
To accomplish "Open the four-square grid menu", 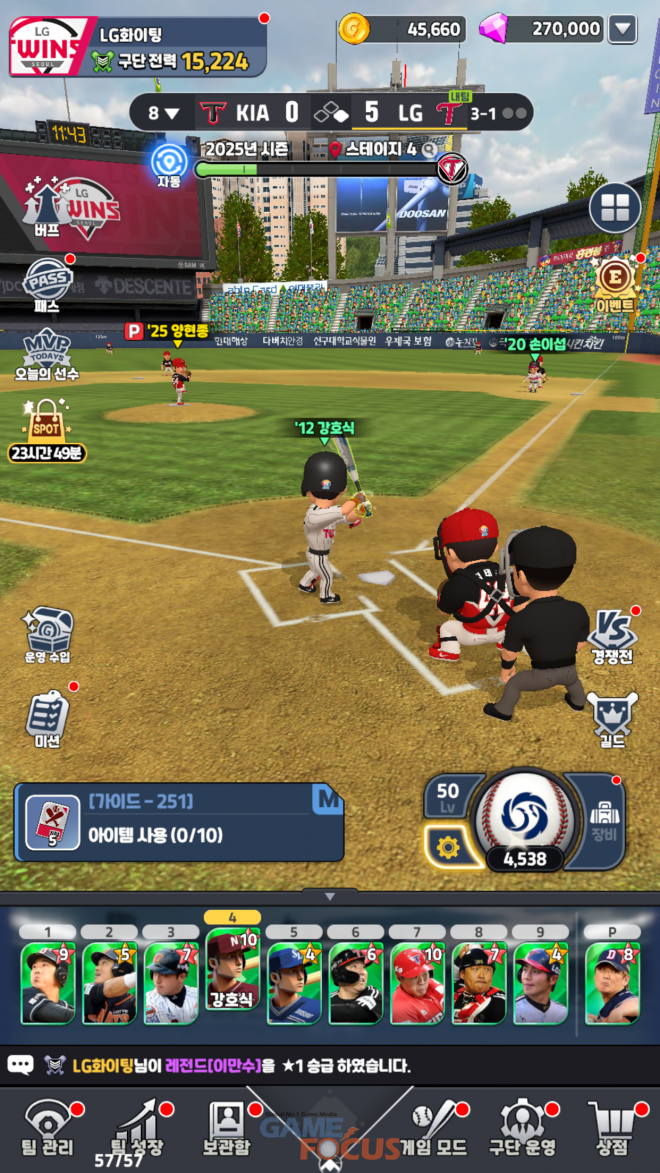I will [x=615, y=208].
